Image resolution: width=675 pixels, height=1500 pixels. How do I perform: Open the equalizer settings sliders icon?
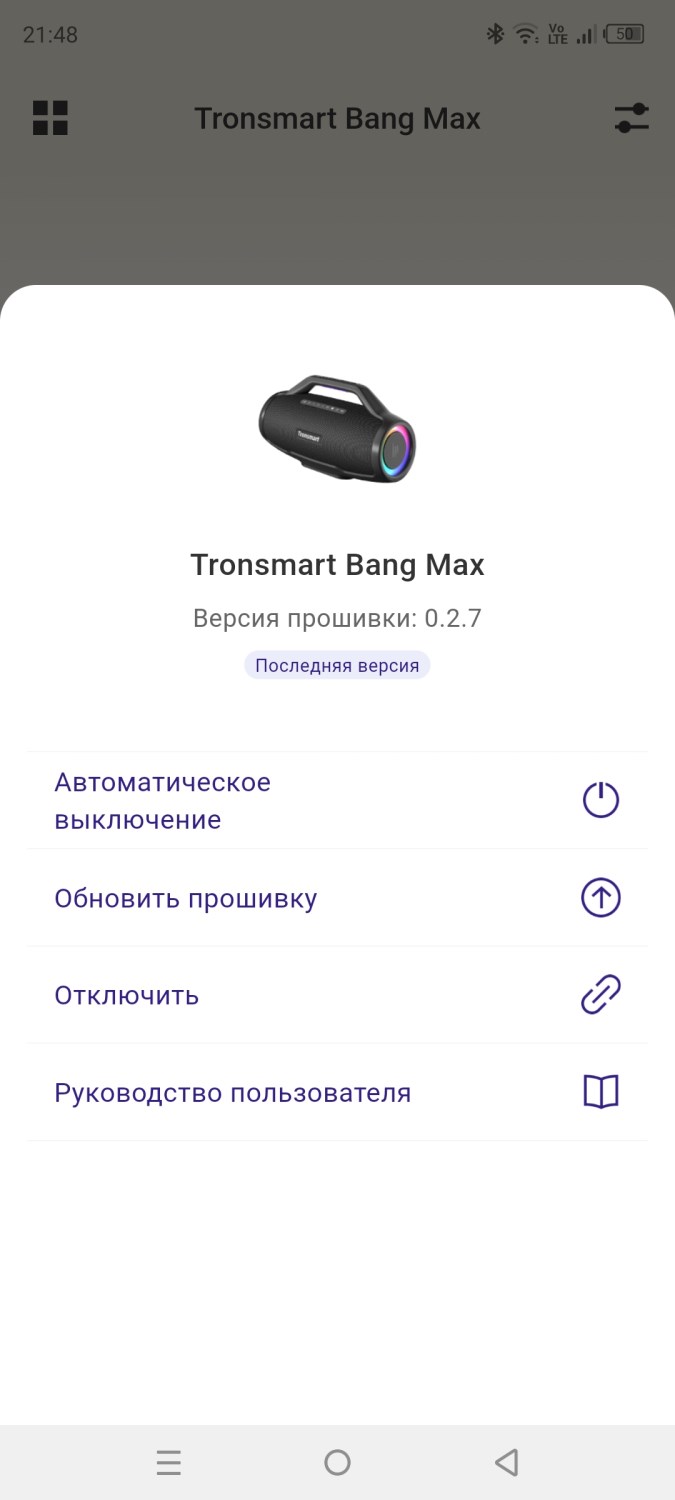[x=631, y=118]
